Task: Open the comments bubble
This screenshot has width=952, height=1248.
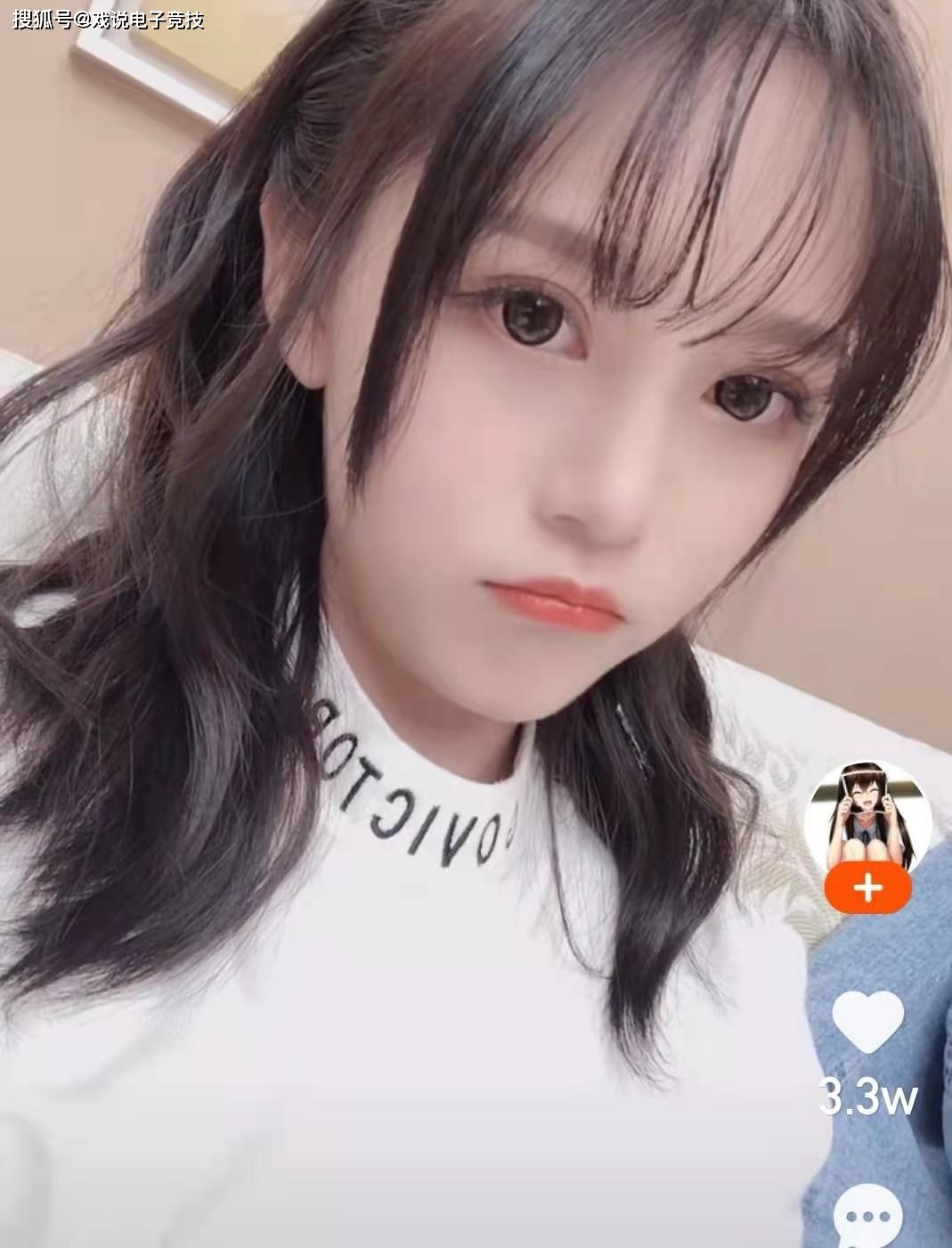Action: 867,1217
